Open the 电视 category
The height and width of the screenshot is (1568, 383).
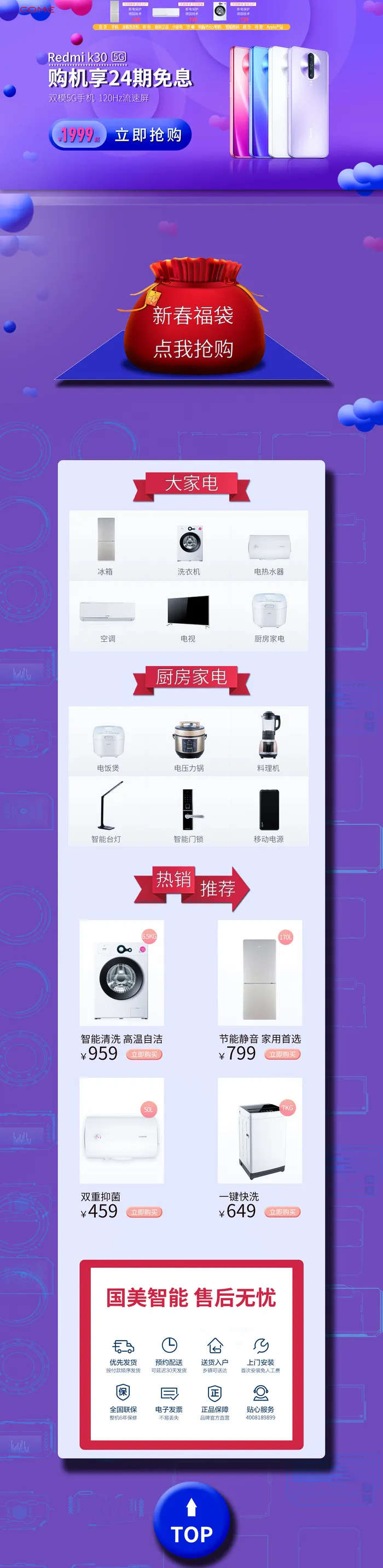pos(189,616)
